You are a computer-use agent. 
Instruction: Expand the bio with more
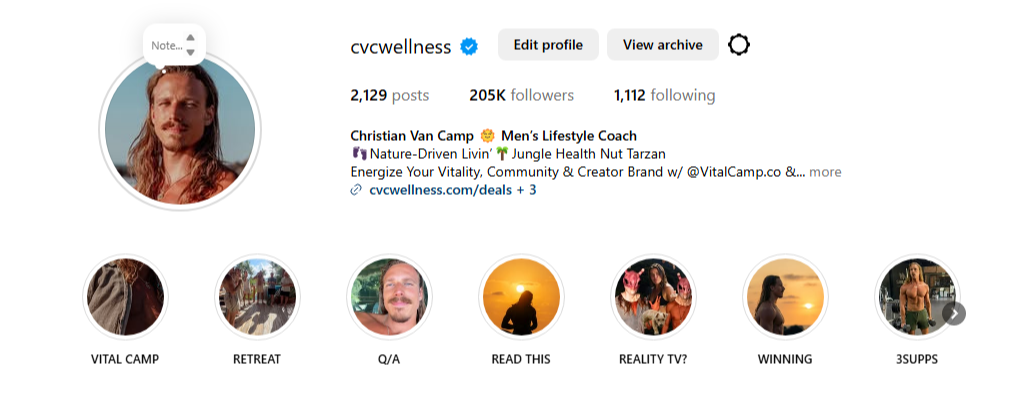click(825, 172)
